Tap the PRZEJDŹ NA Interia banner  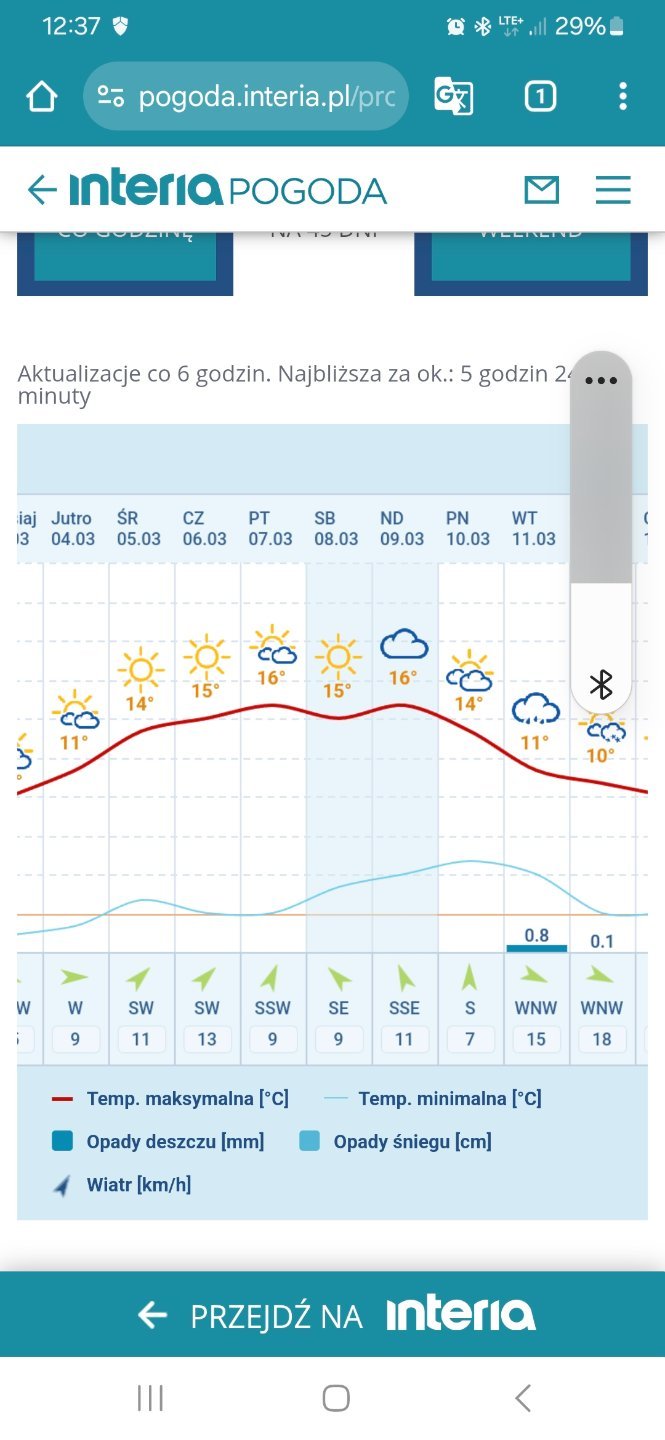(x=333, y=1315)
